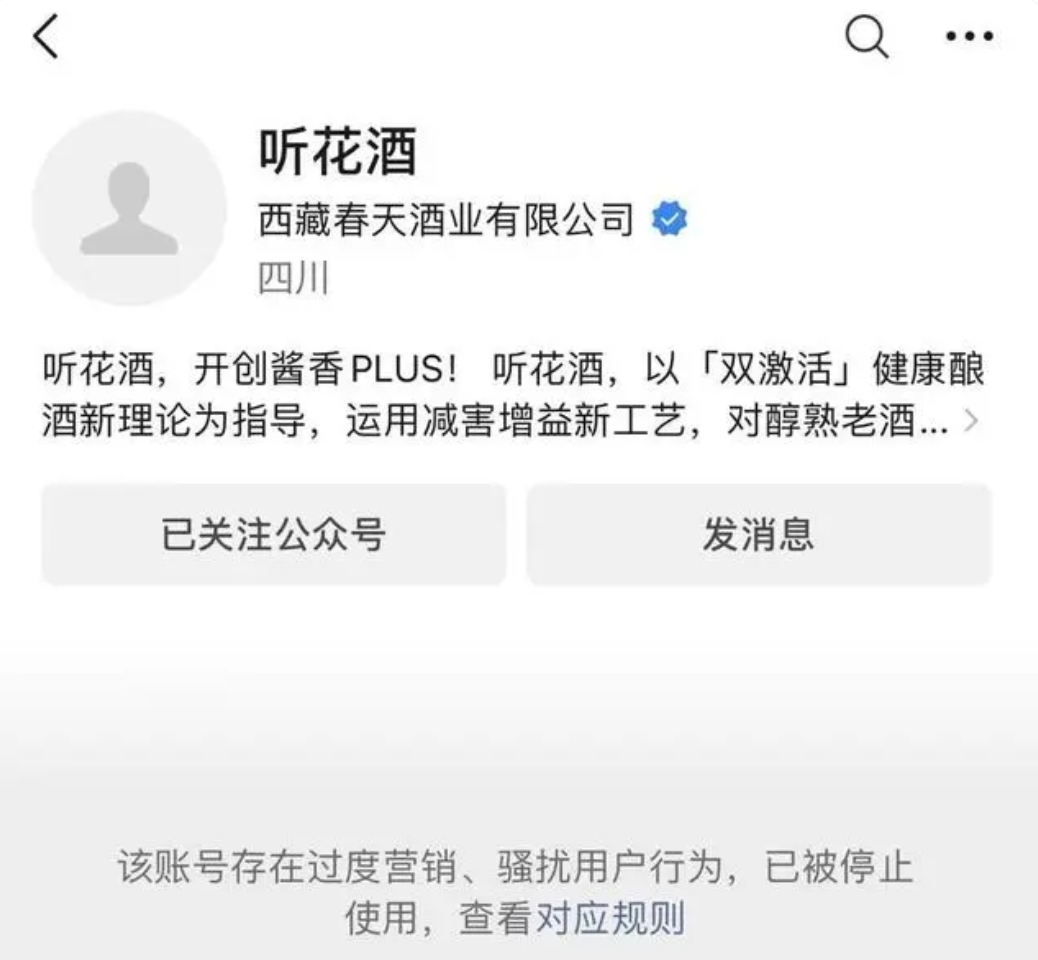Viewport: 1038px width, 960px height.
Task: Go back using the top-left arrow
Action: click(46, 38)
